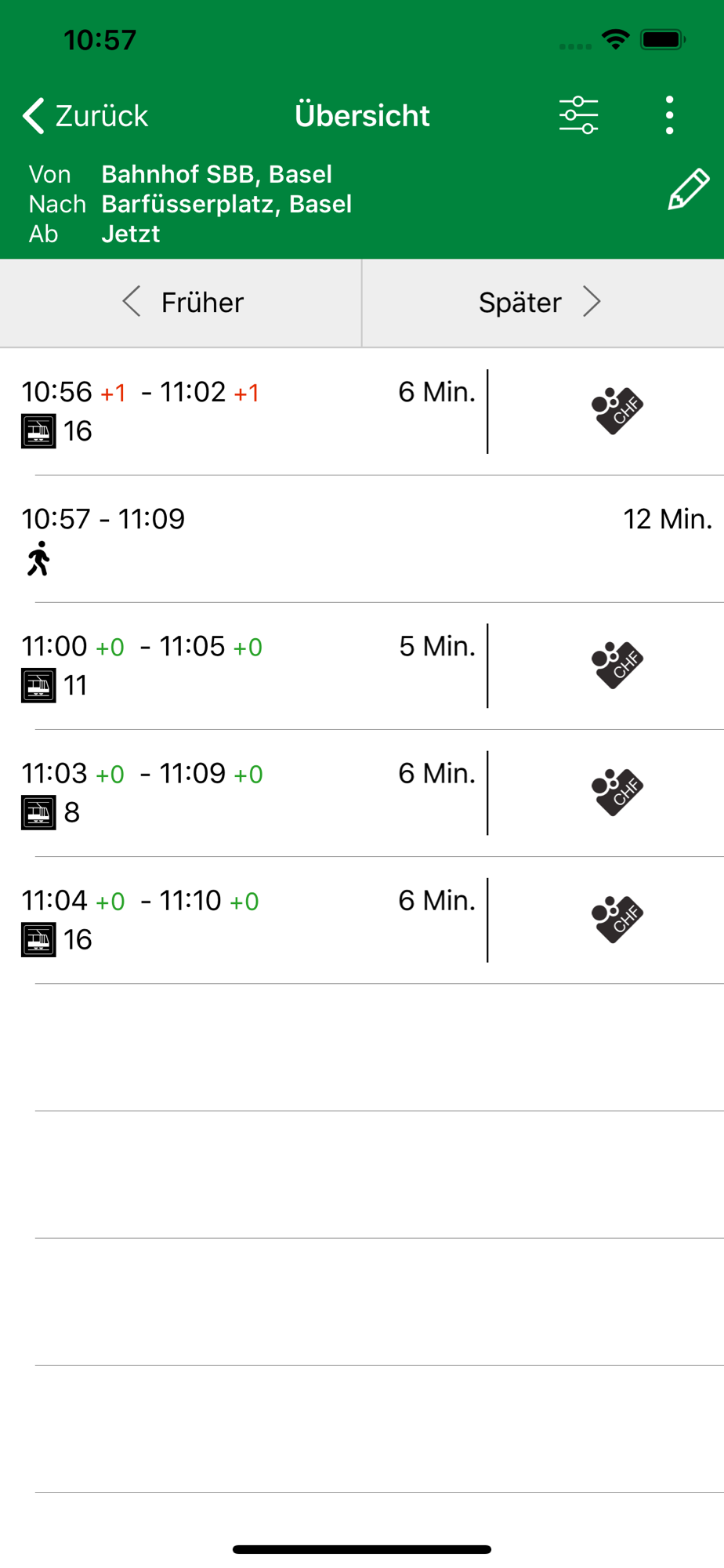Show later connections with Später

[x=543, y=302]
